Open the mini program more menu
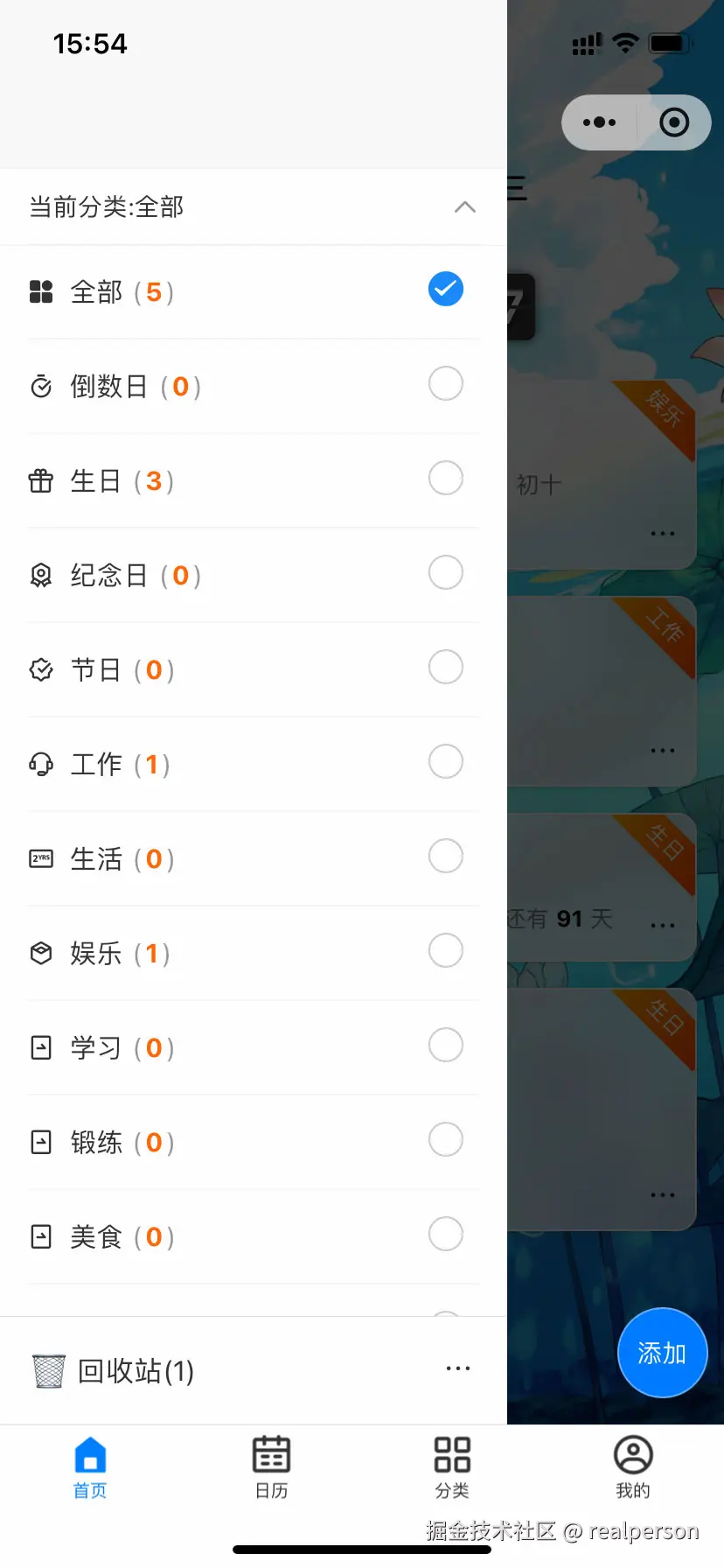The image size is (724, 1568). coord(599,122)
